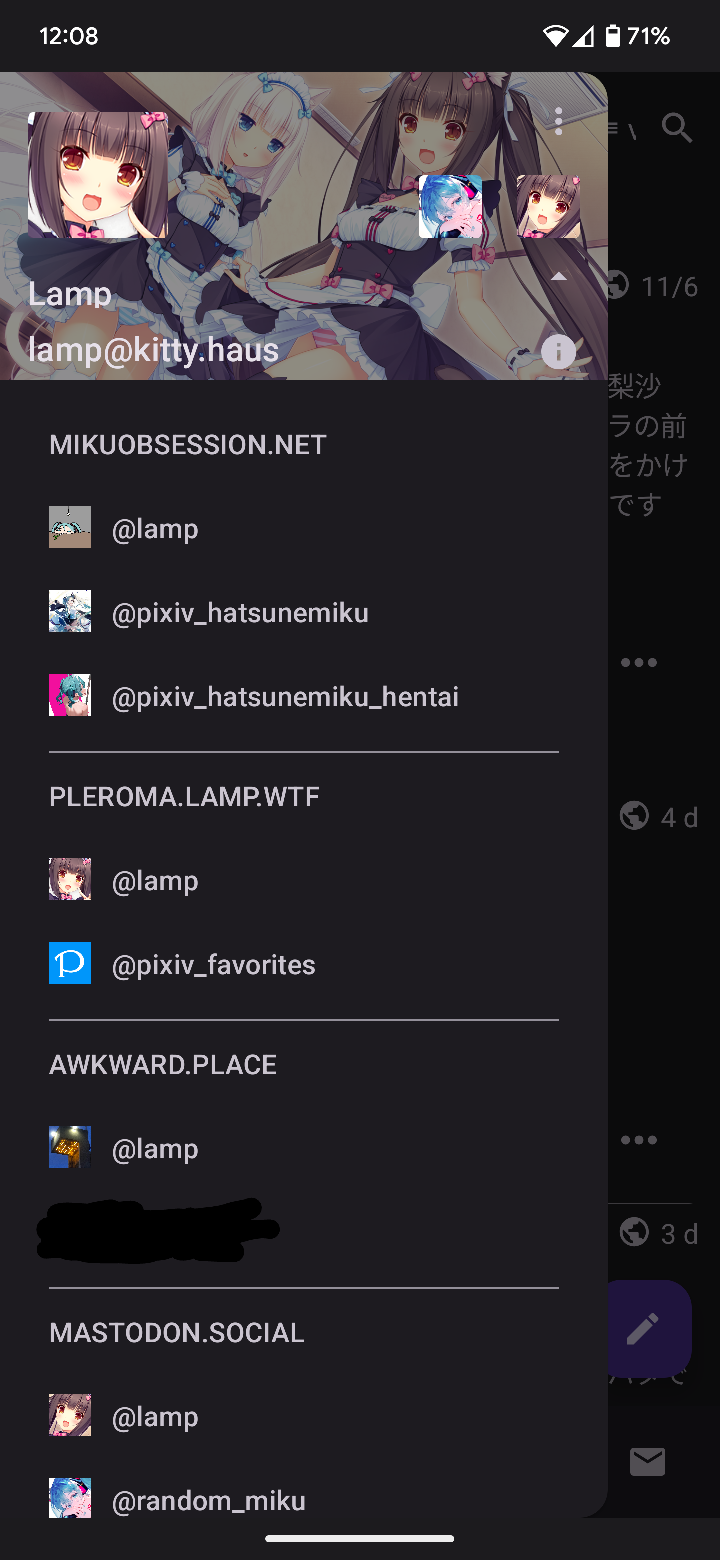Select the @pixiv_hatsunemiku_hentai account
This screenshot has height=1560, width=720.
coord(304,696)
